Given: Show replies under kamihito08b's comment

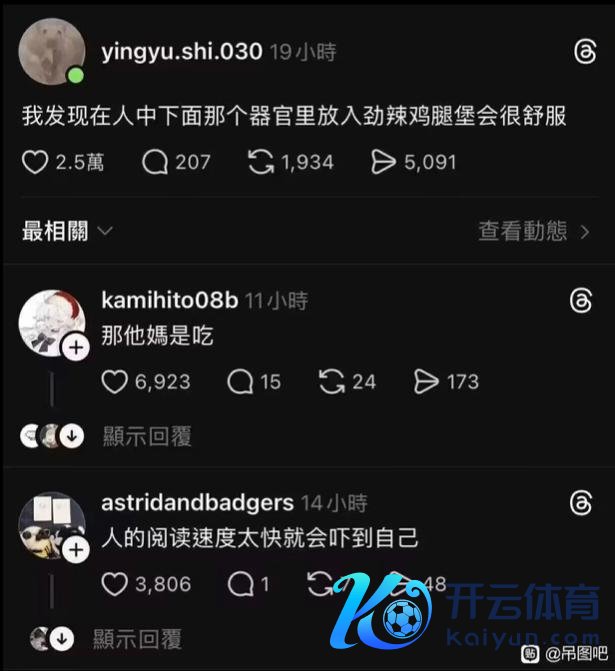Looking at the screenshot, I should tap(147, 436).
